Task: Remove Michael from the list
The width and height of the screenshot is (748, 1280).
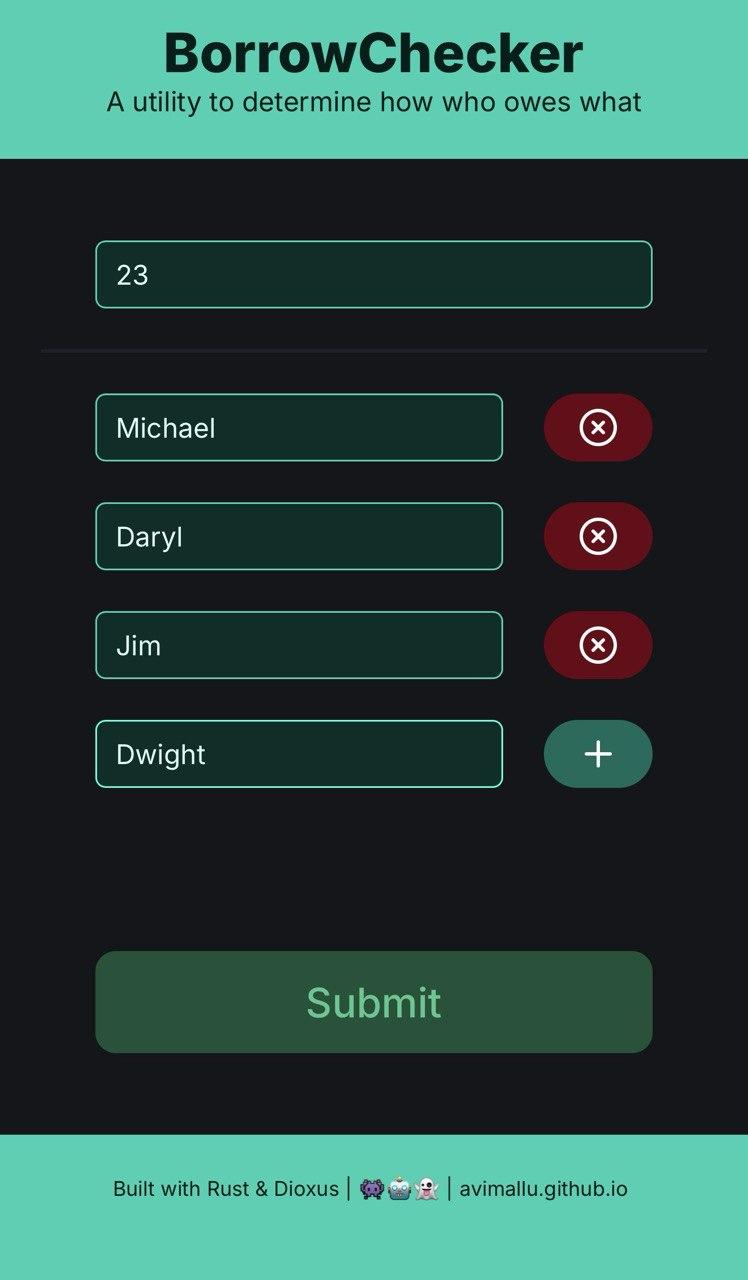Action: point(598,428)
